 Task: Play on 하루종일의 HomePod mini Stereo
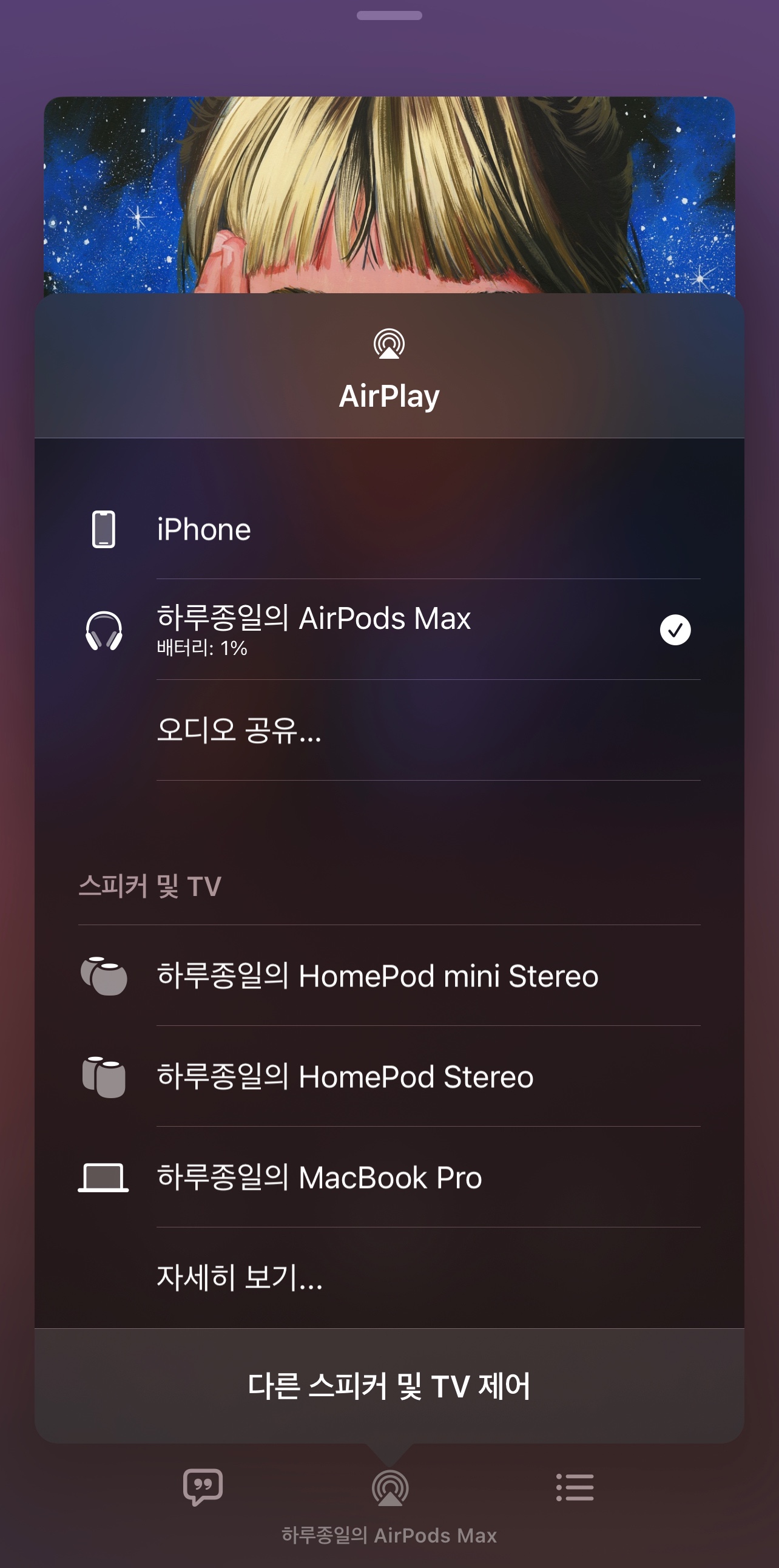pyautogui.click(x=389, y=976)
